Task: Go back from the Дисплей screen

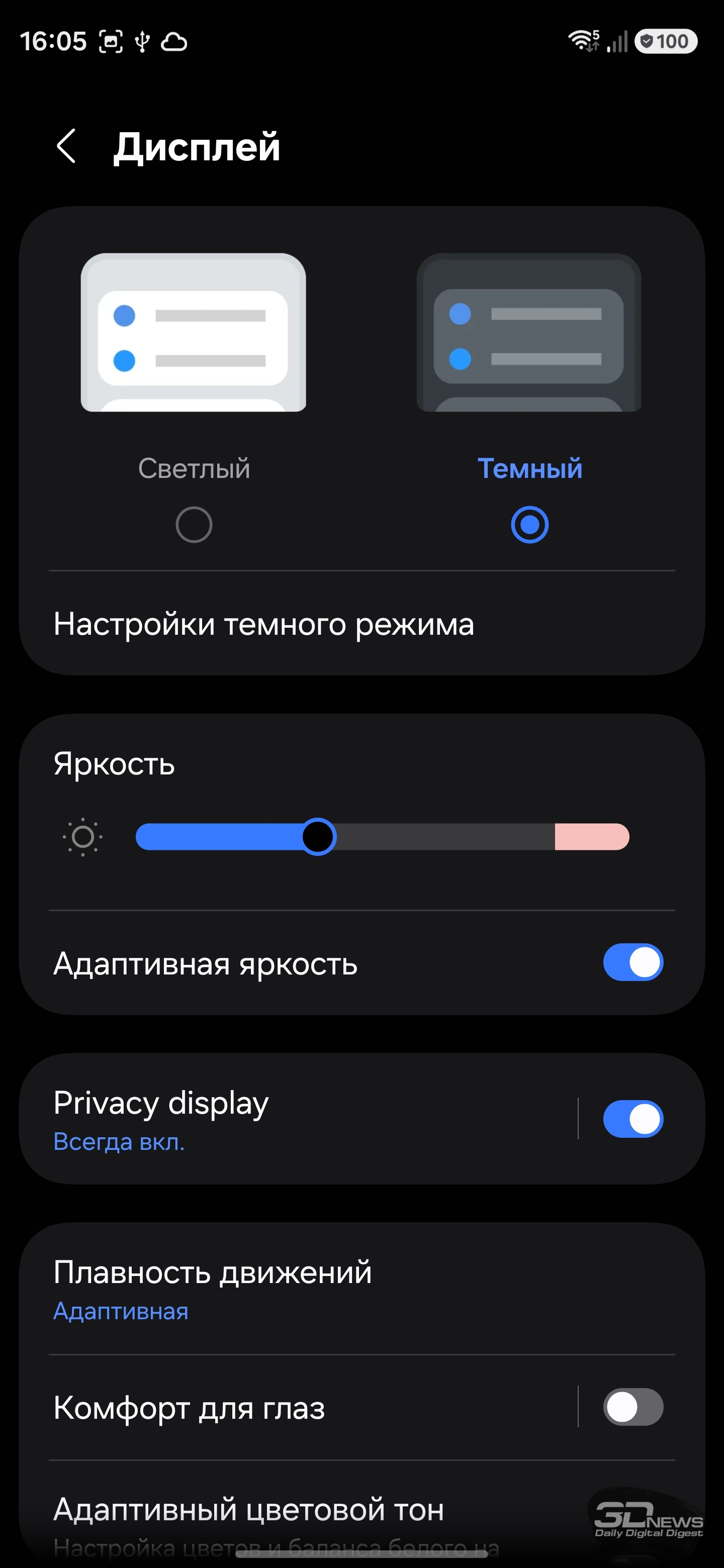Action: (x=66, y=146)
